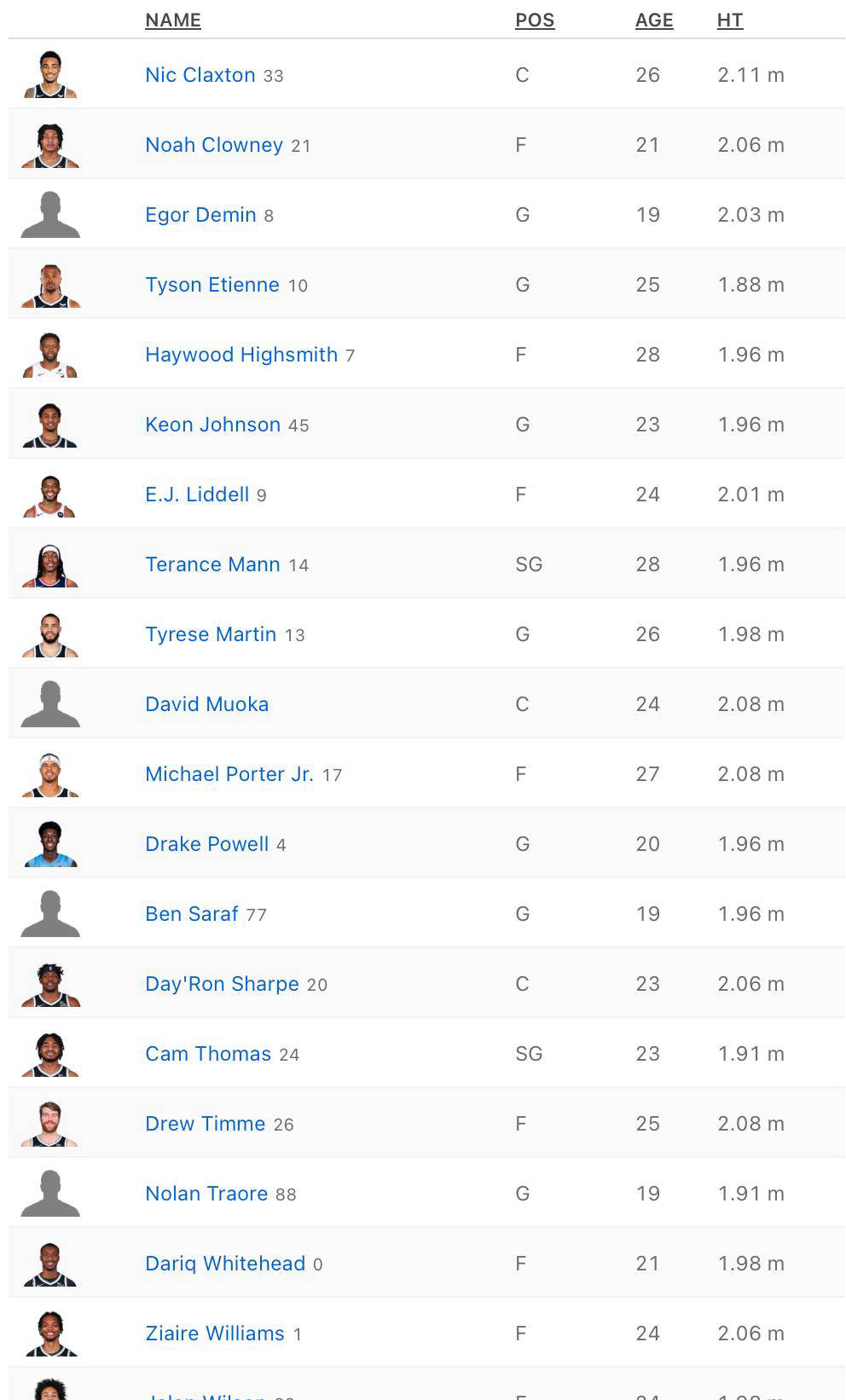Sort the roster by POS column
This screenshot has width=846, height=1400.
coord(535,20)
